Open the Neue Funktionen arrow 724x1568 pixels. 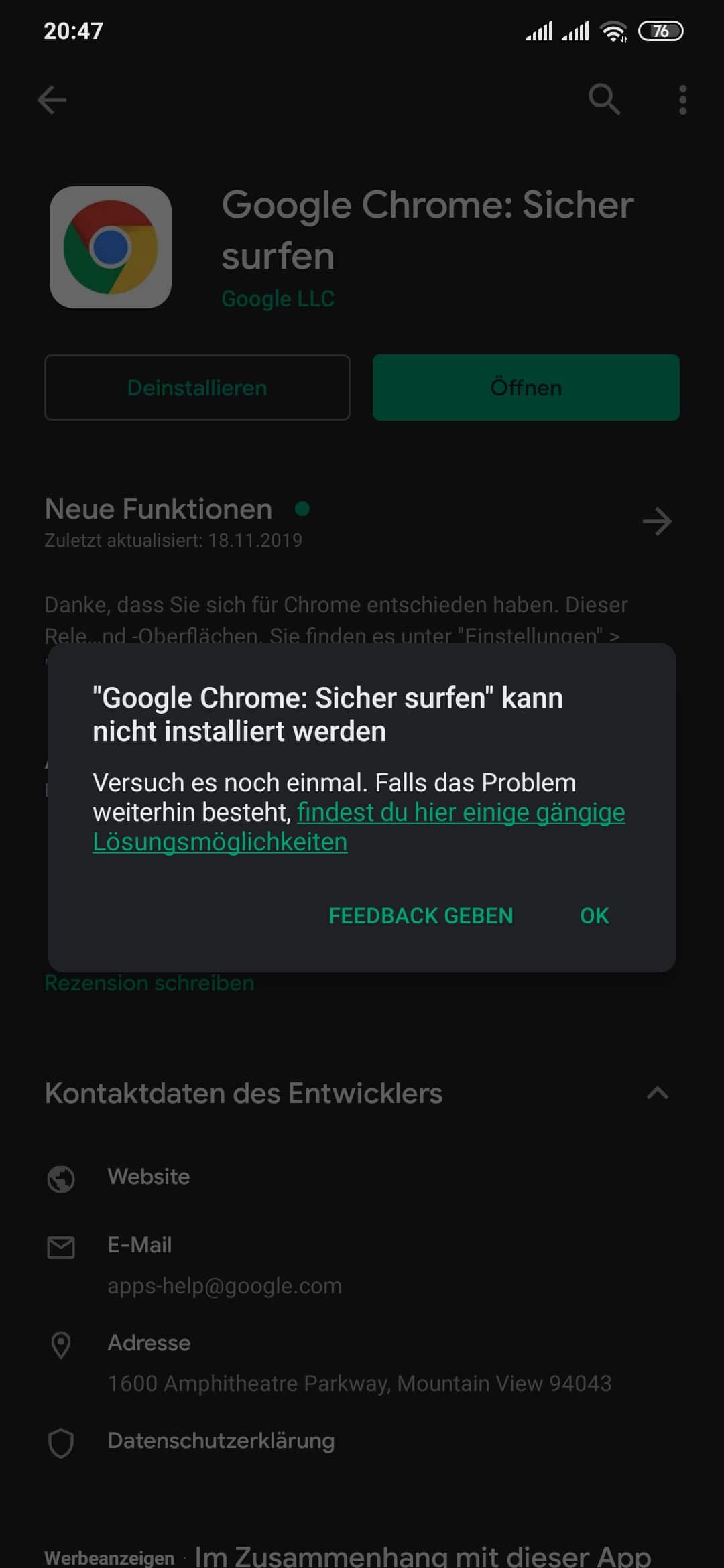[657, 521]
